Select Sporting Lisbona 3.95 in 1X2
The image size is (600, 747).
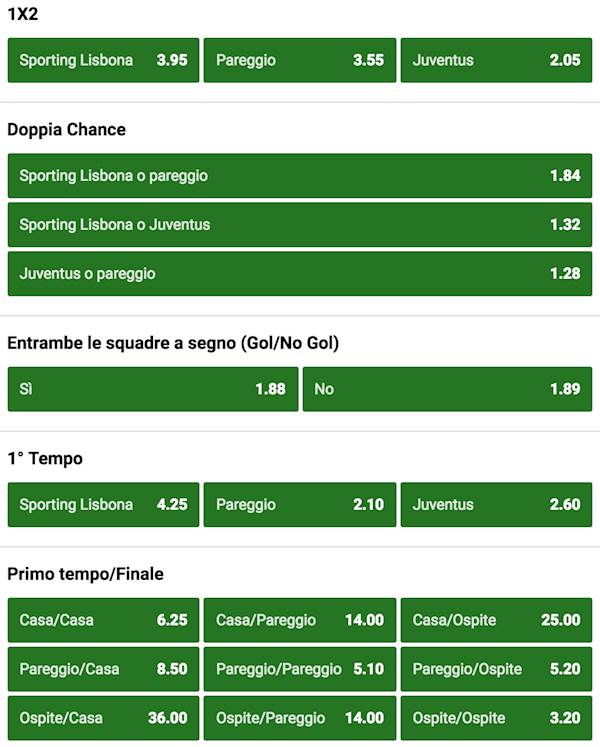[103, 60]
